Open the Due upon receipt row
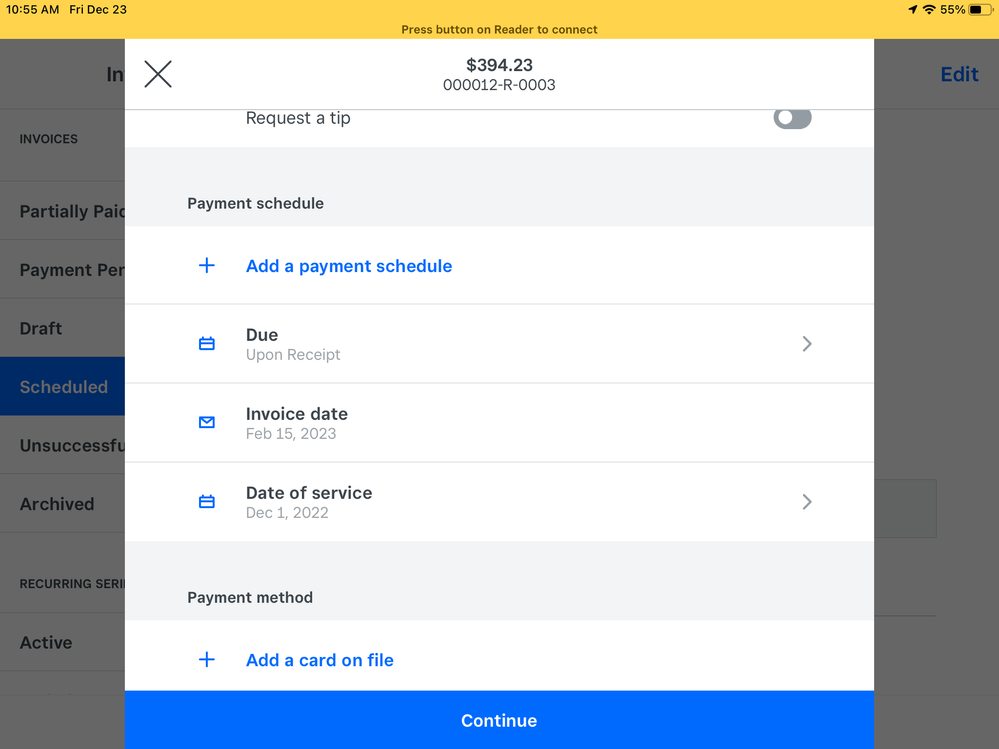The height and width of the screenshot is (749, 999). [498, 344]
